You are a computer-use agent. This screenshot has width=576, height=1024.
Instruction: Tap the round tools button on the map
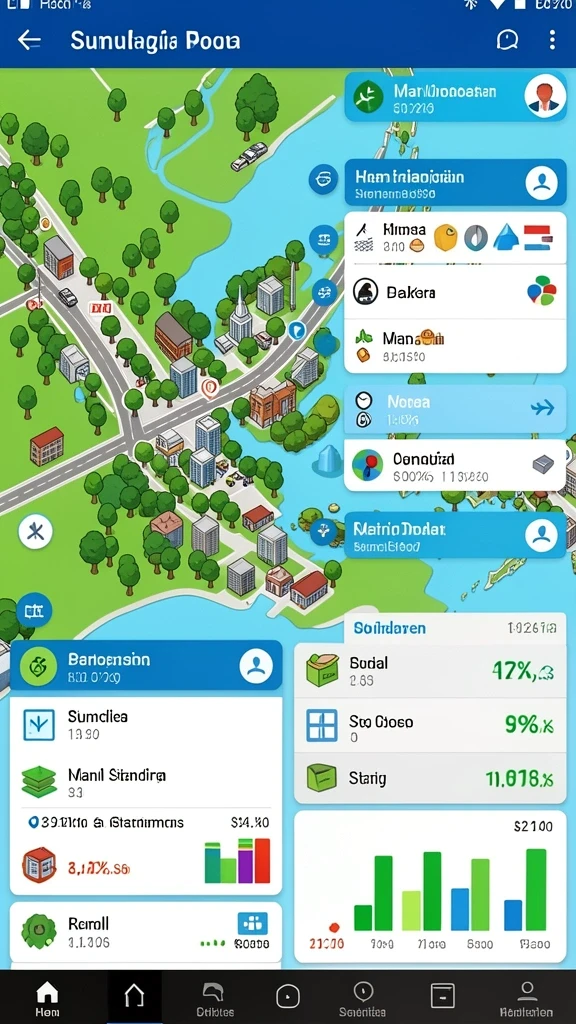click(35, 531)
